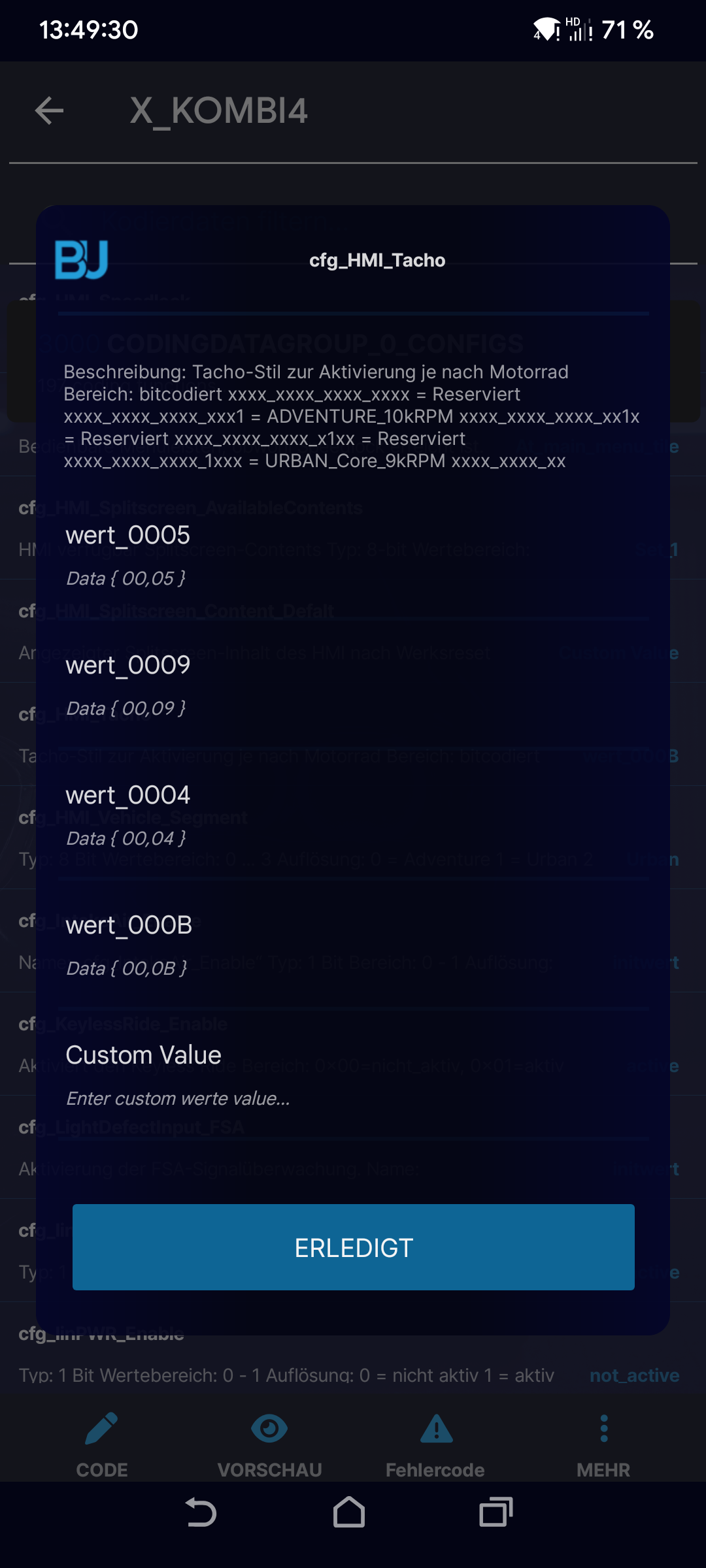This screenshot has width=706, height=1568.
Task: Pick the wert_0004 value
Action: click(353, 815)
